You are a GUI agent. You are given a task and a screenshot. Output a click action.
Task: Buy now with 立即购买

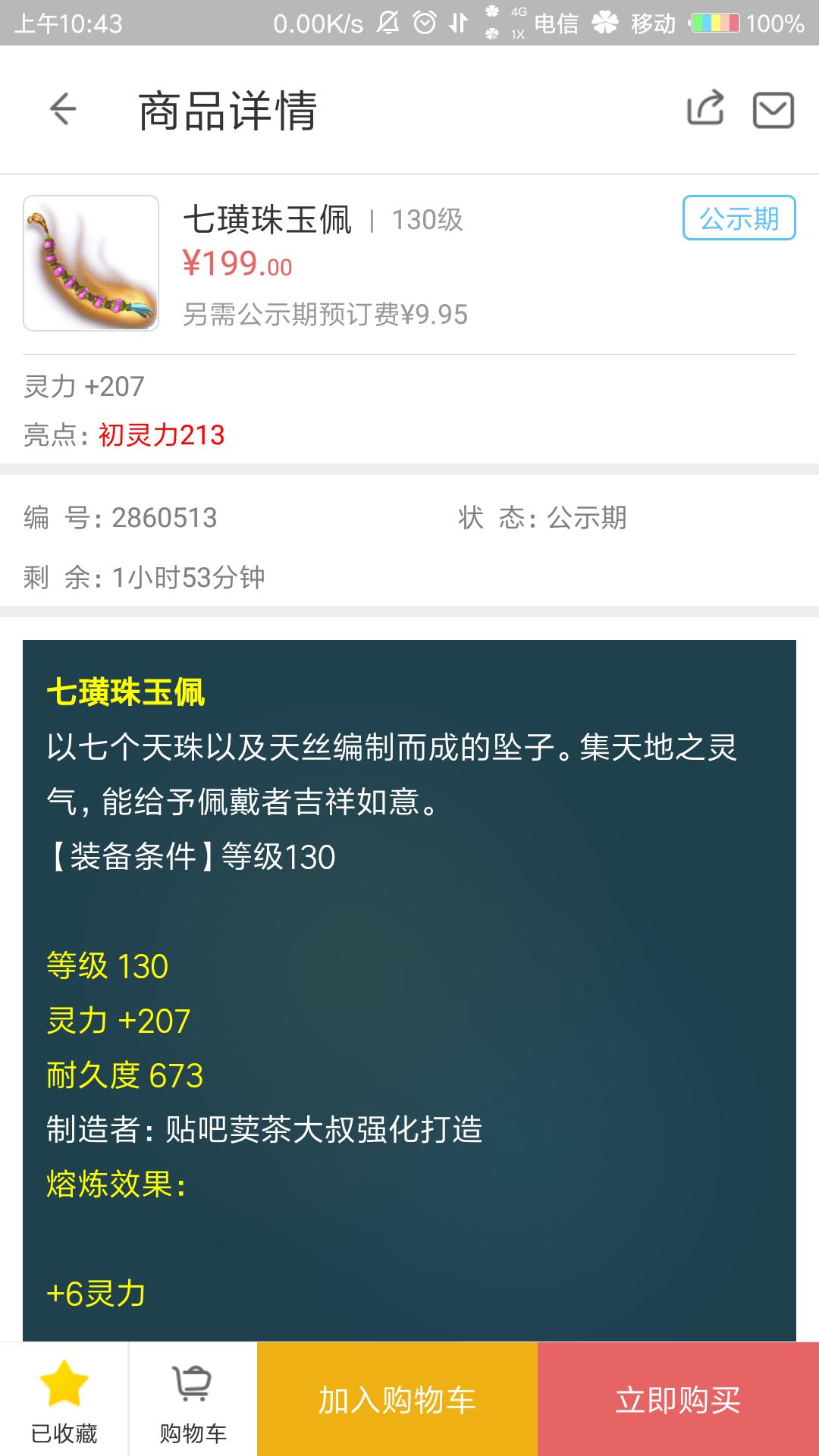[678, 1400]
